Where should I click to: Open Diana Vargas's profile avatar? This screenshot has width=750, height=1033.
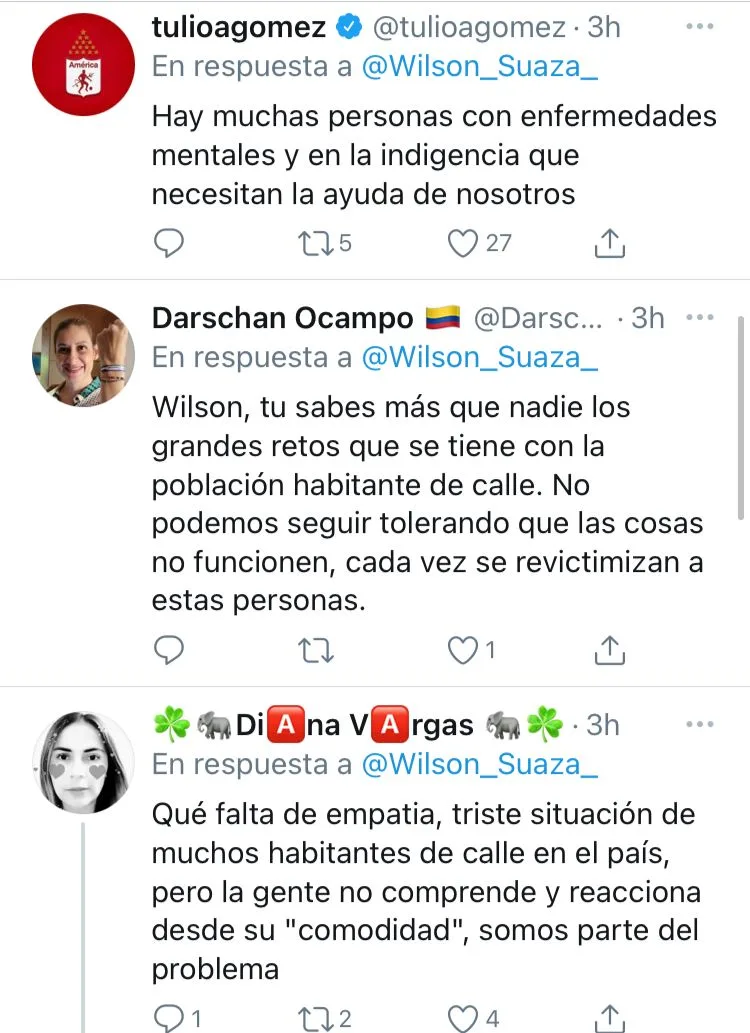83,762
